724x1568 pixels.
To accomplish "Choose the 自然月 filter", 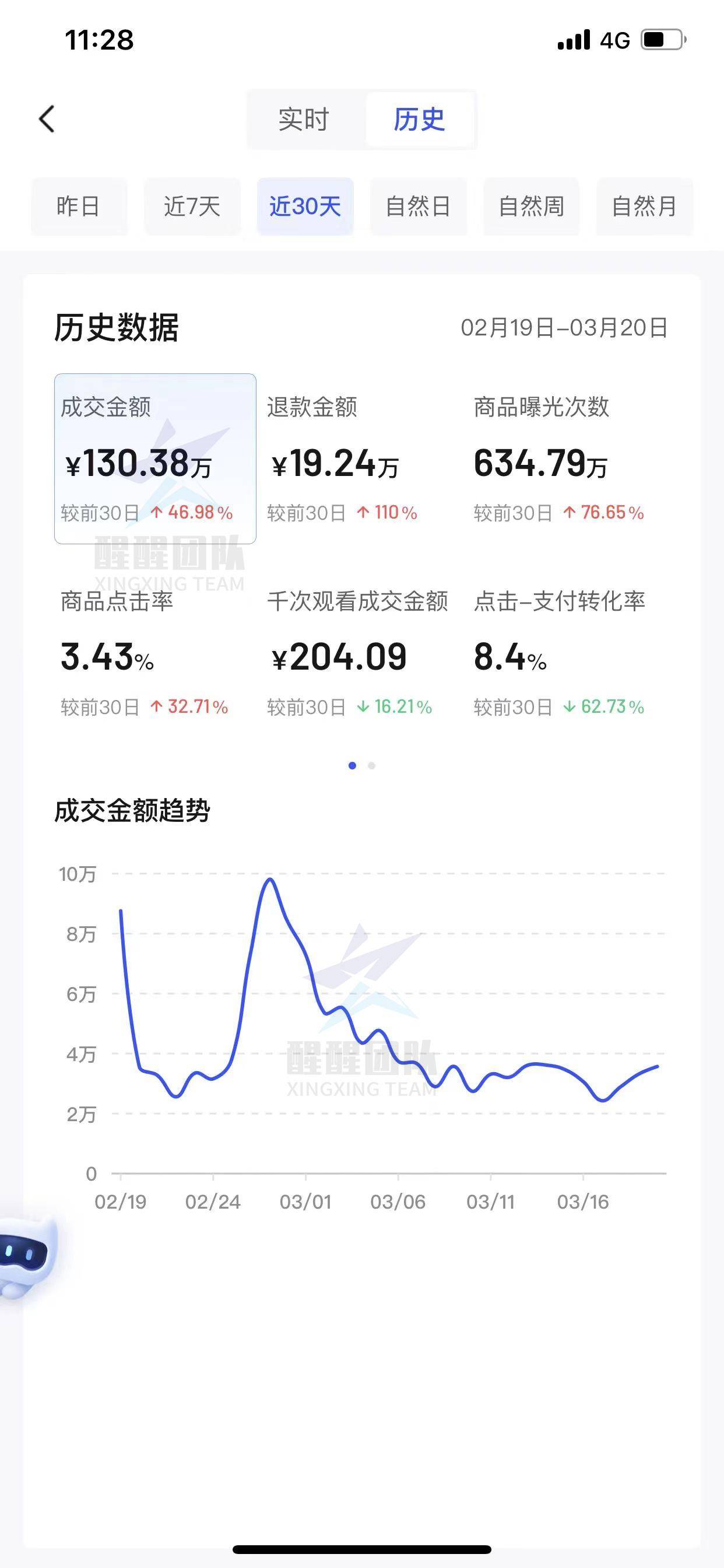I will point(644,206).
